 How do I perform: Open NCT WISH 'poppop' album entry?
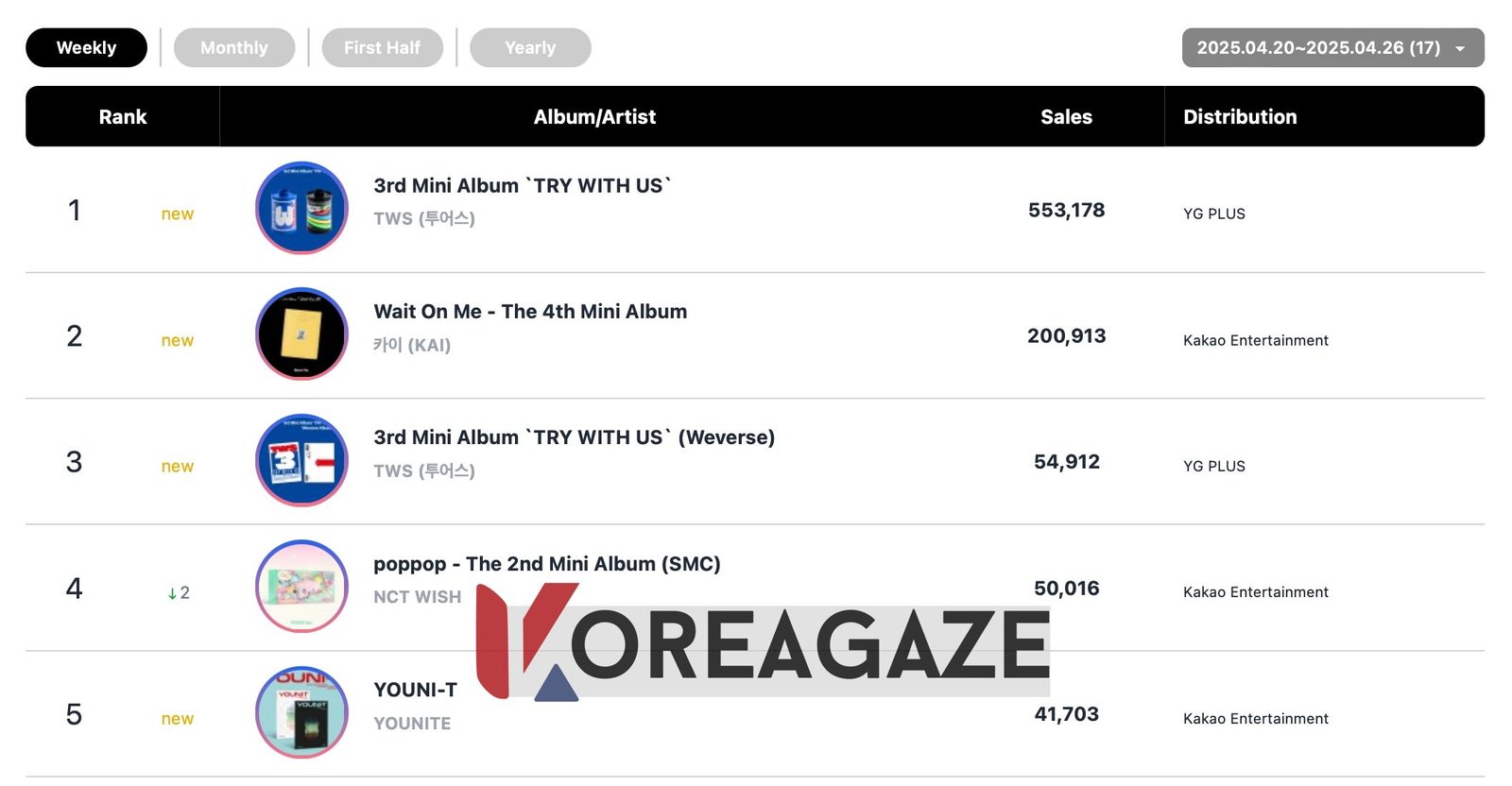(x=546, y=564)
